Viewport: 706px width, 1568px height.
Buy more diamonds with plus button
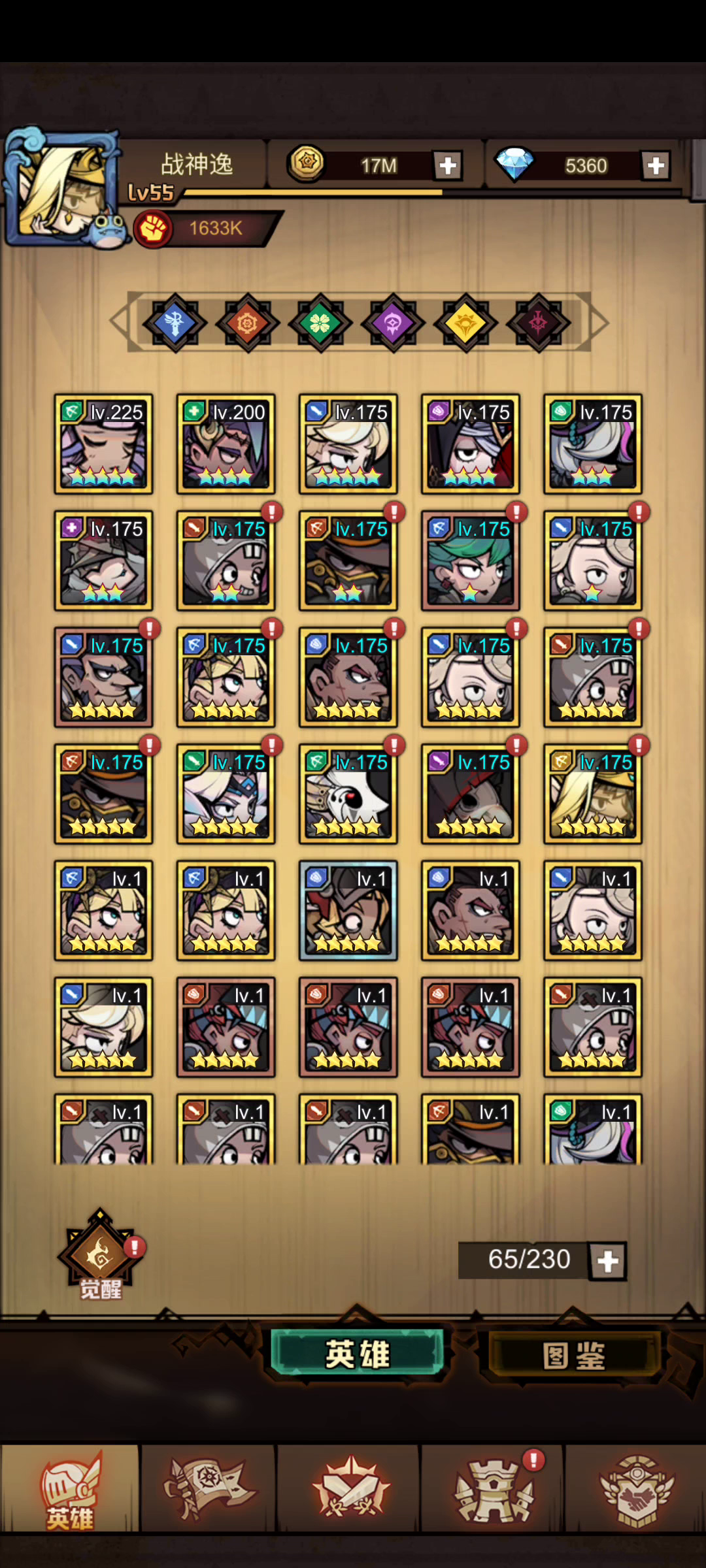tap(656, 165)
